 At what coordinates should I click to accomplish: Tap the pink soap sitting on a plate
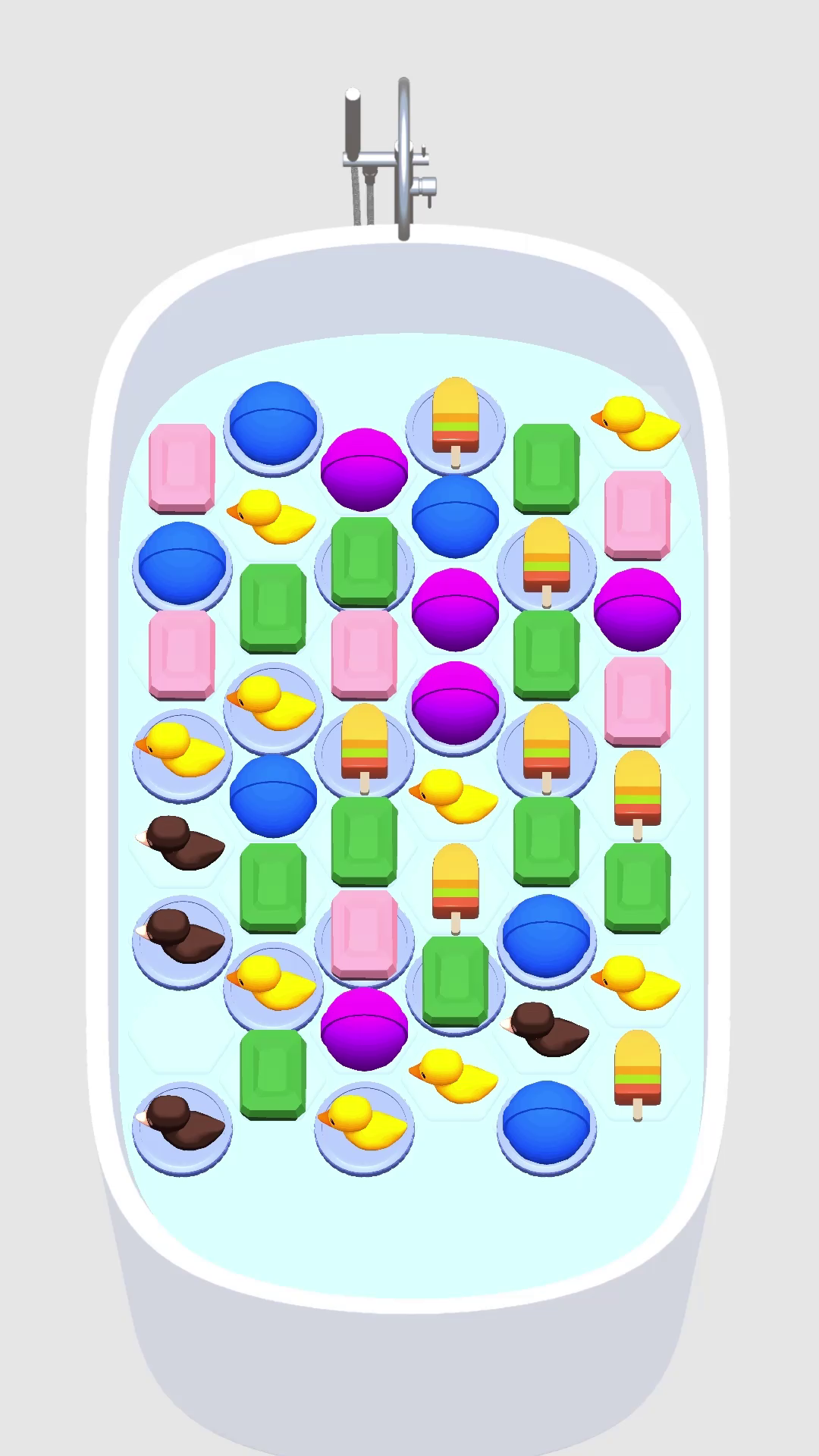[364, 934]
